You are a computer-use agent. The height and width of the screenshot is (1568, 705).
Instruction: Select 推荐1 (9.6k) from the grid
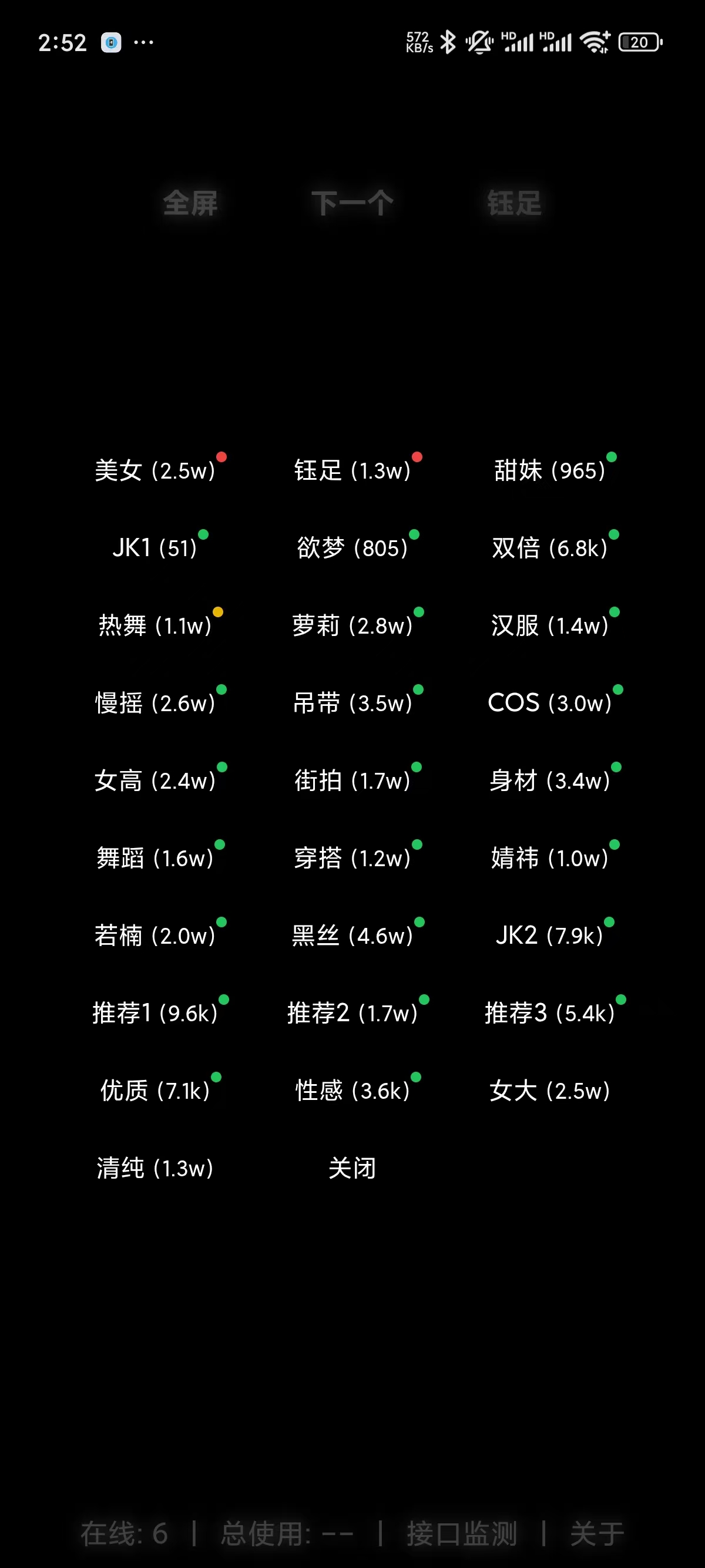(x=155, y=1013)
